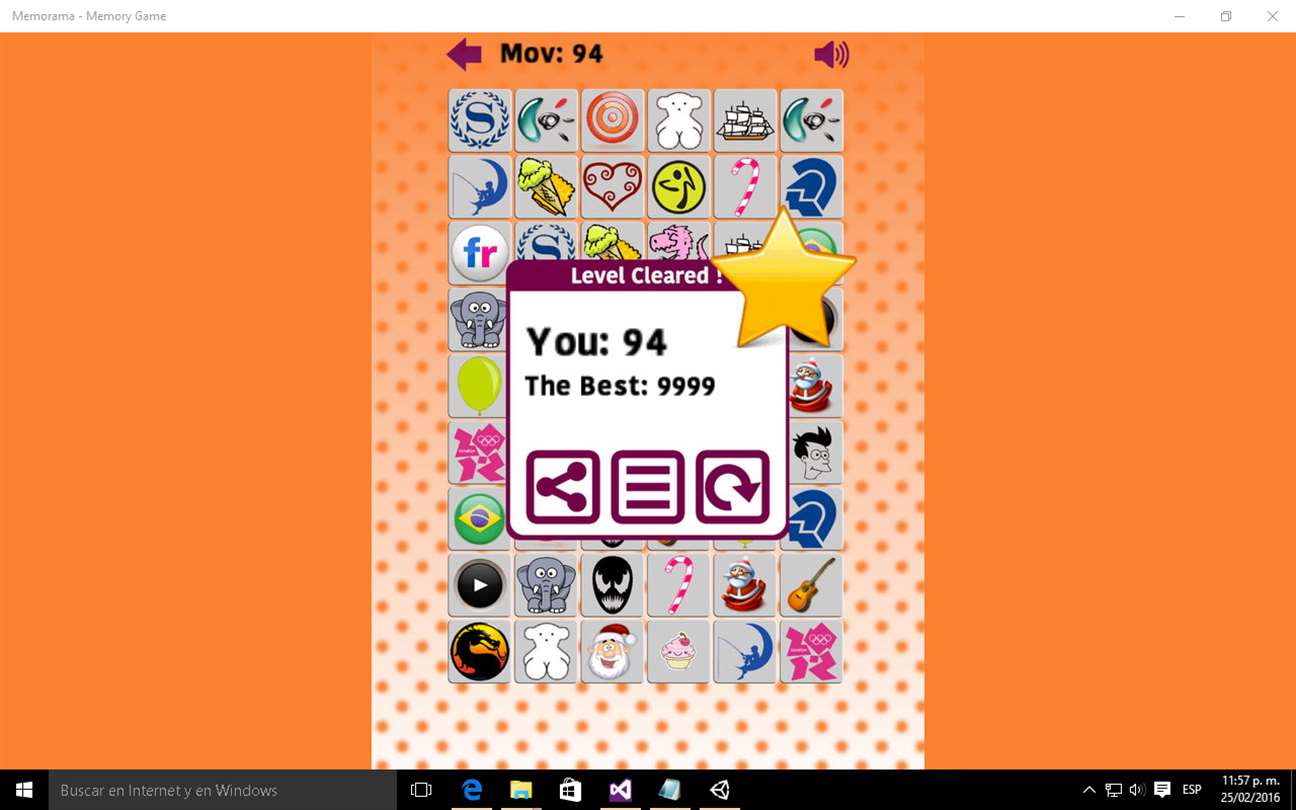Open the Windows search box
Image resolution: width=1296 pixels, height=810 pixels.
pyautogui.click(x=222, y=790)
